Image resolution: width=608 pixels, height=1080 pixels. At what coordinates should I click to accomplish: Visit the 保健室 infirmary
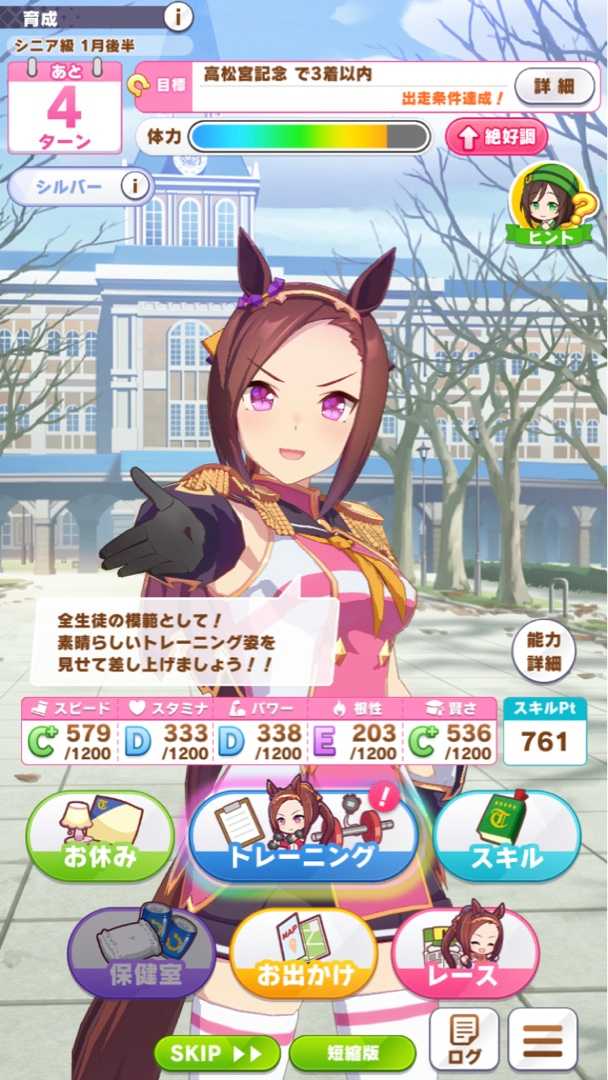coord(142,953)
